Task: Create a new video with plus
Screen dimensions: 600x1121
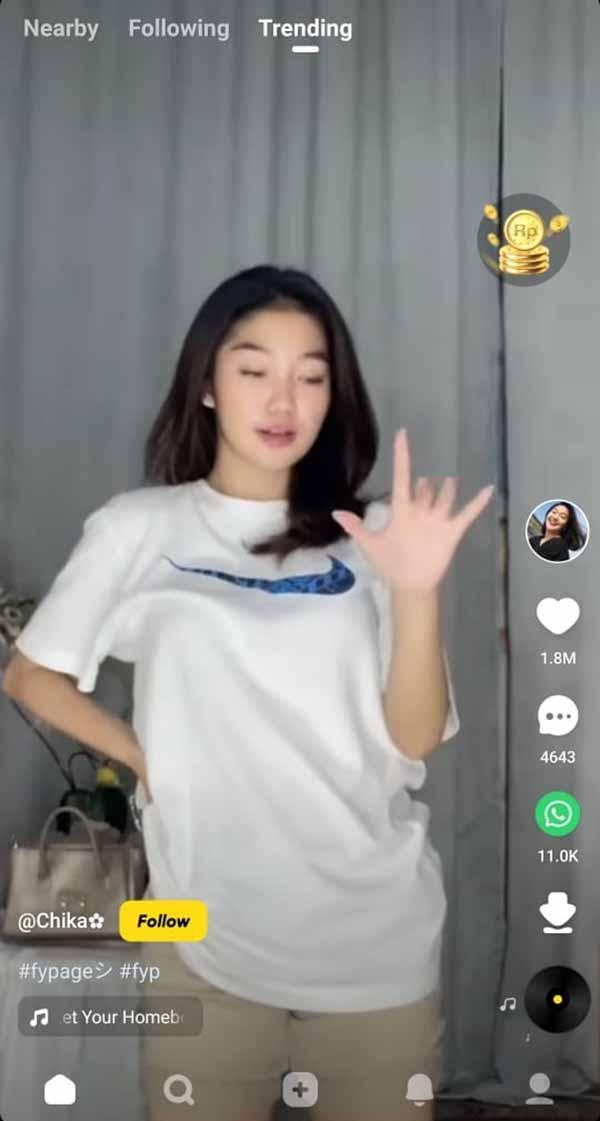Action: [300, 1090]
